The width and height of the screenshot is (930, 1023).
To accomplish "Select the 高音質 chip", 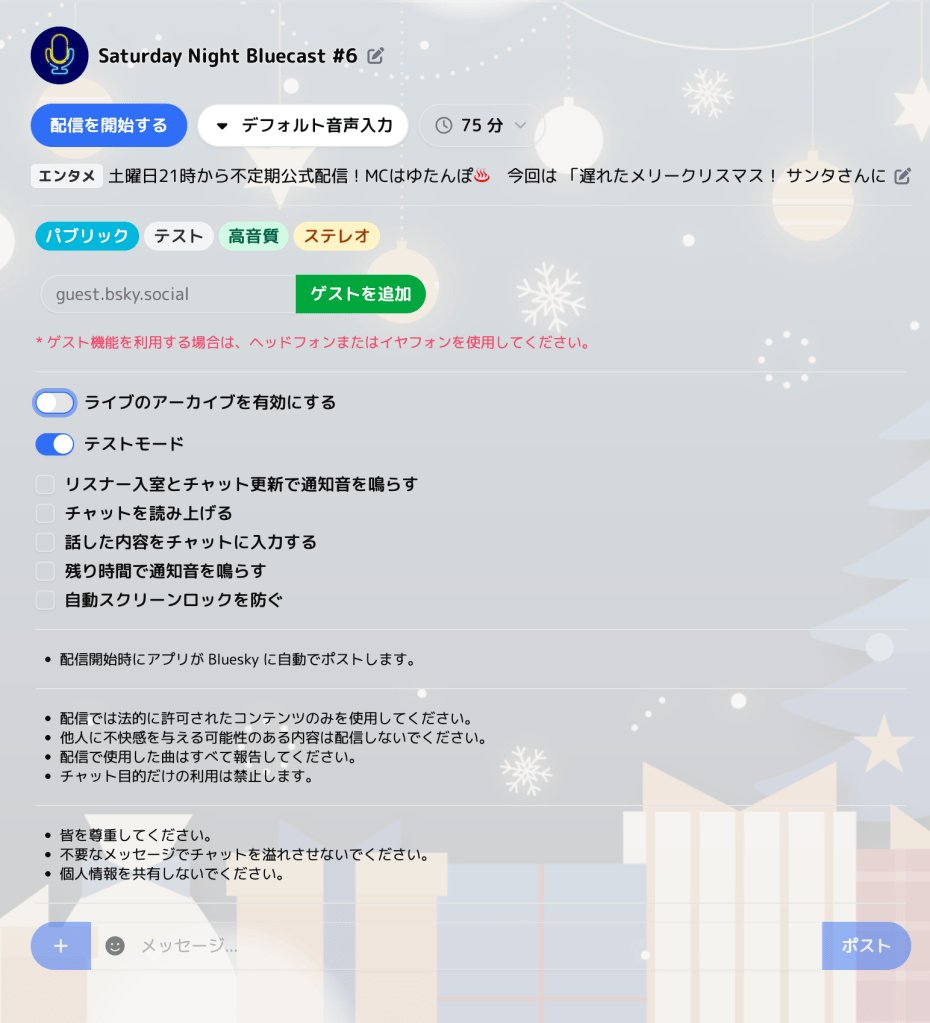I will (253, 236).
